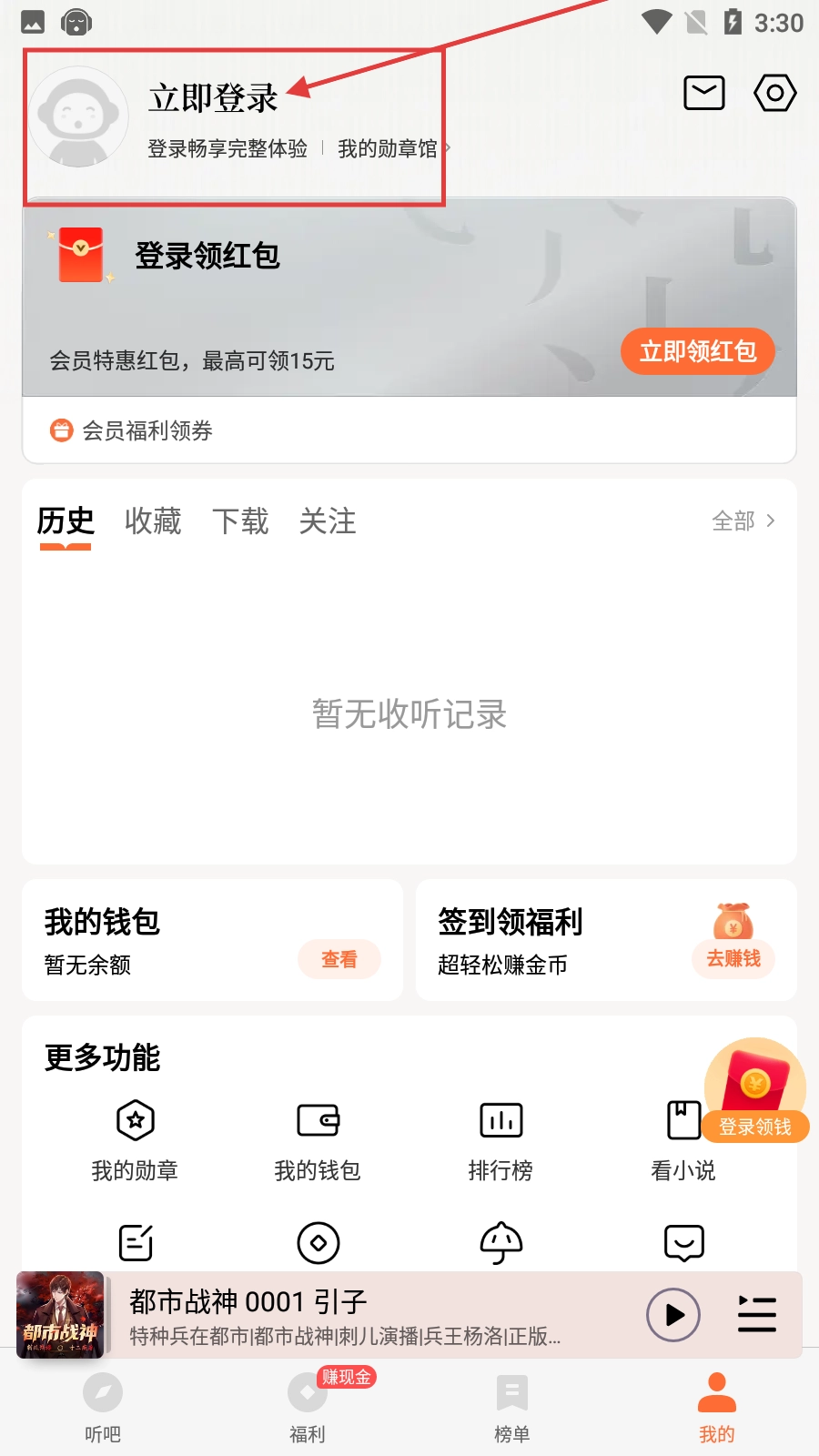This screenshot has height=1456, width=819.
Task: Open 我的勋章 in 更多功能
Action: point(136,1137)
